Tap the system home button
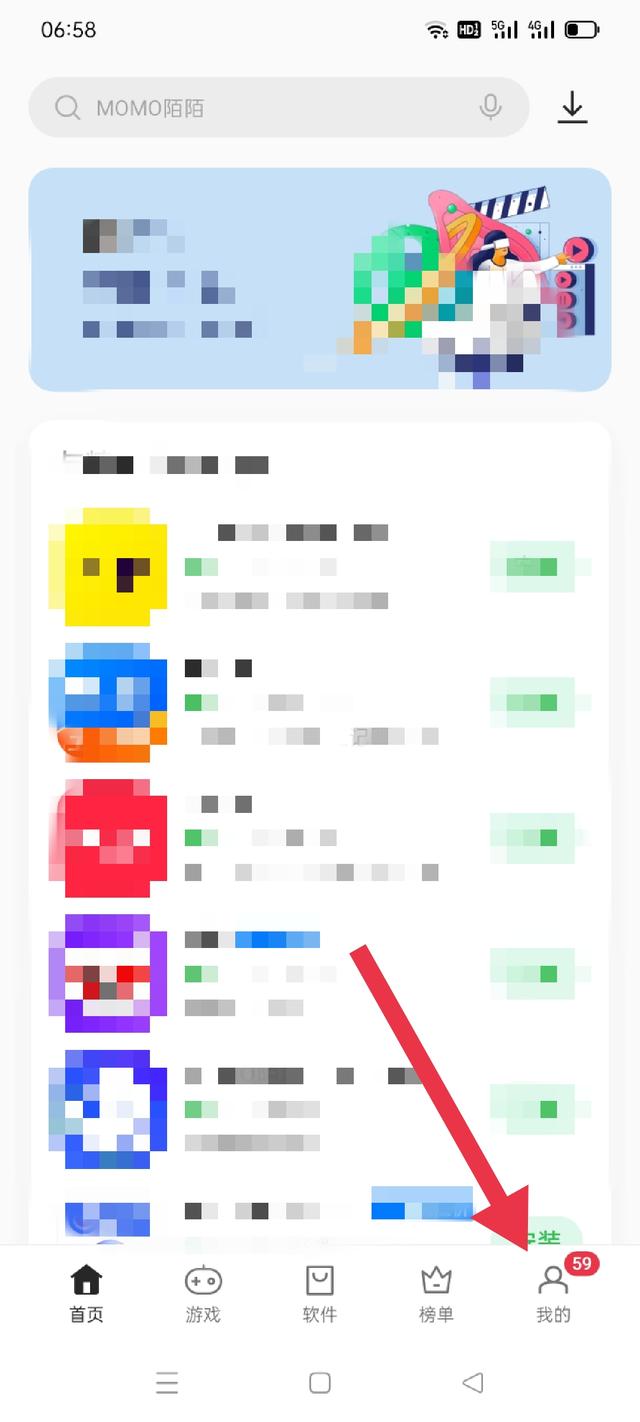This screenshot has width=640, height=1422. click(320, 1383)
